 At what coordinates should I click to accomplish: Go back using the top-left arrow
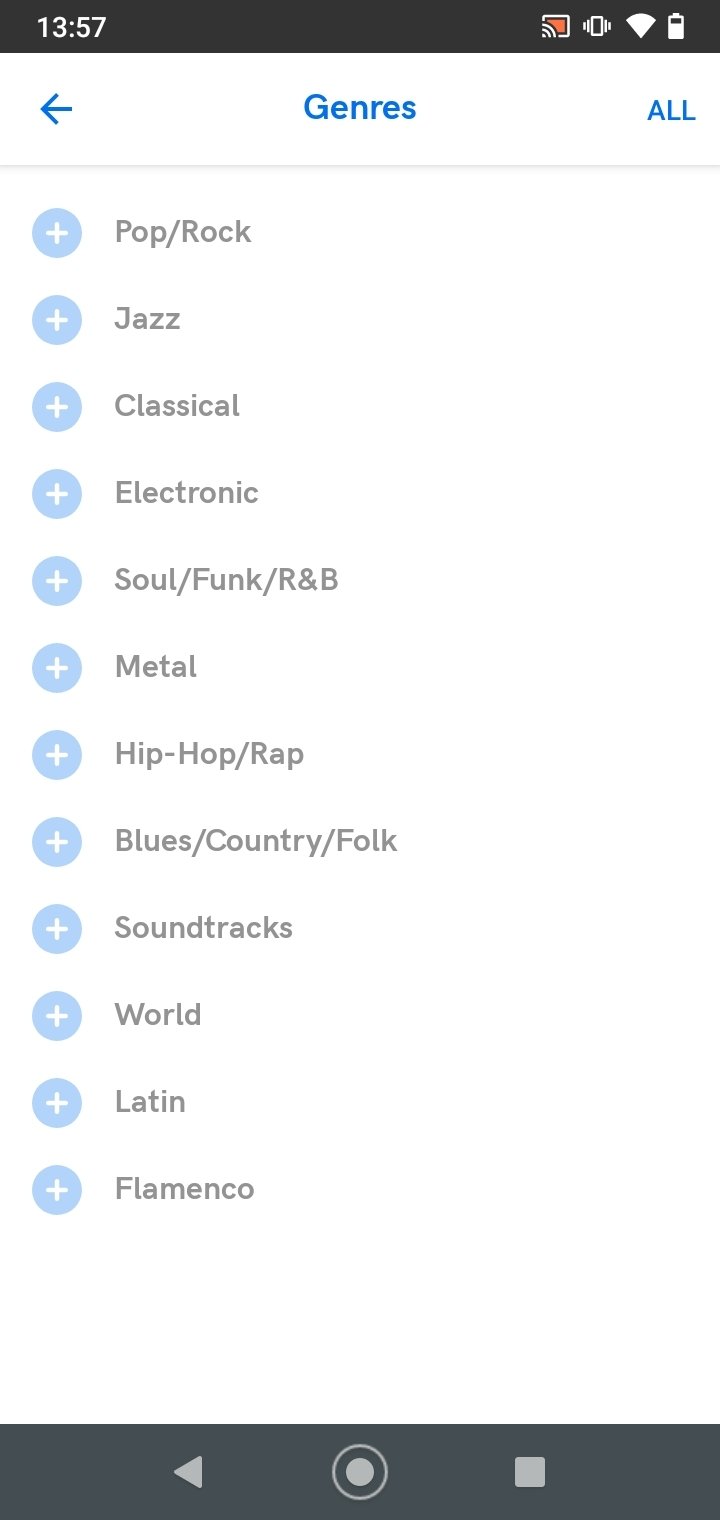[56, 109]
